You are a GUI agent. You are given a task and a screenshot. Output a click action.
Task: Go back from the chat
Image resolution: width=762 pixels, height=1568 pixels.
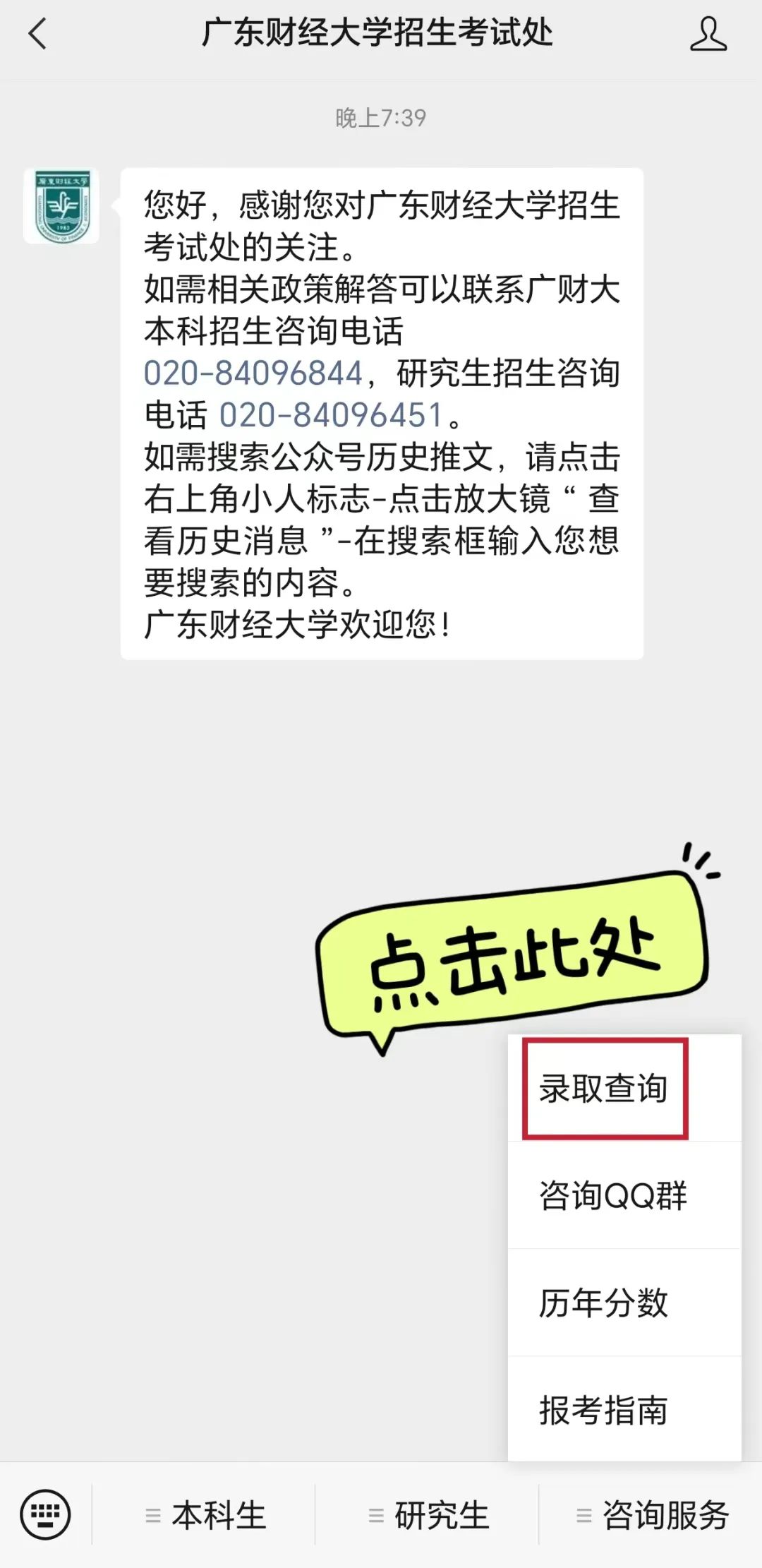[x=37, y=34]
